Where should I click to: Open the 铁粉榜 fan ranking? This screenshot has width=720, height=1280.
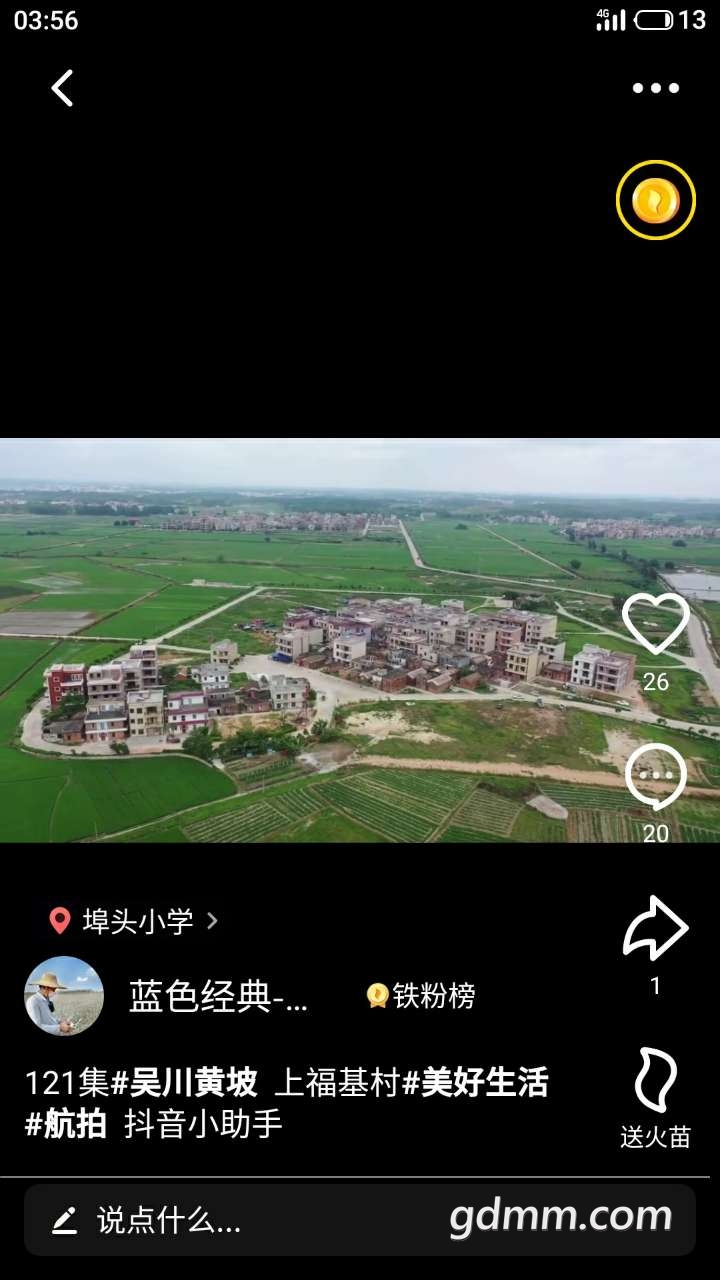(421, 996)
